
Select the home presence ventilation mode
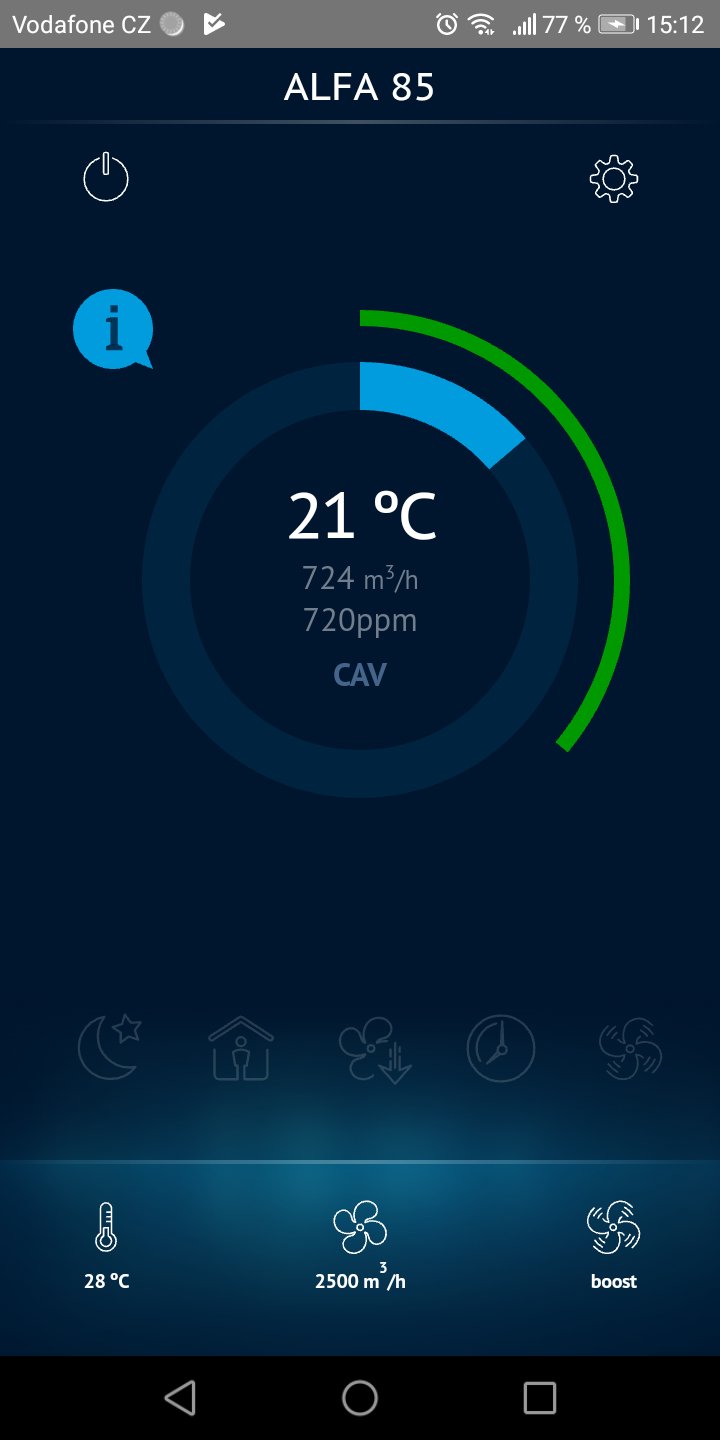(239, 1047)
